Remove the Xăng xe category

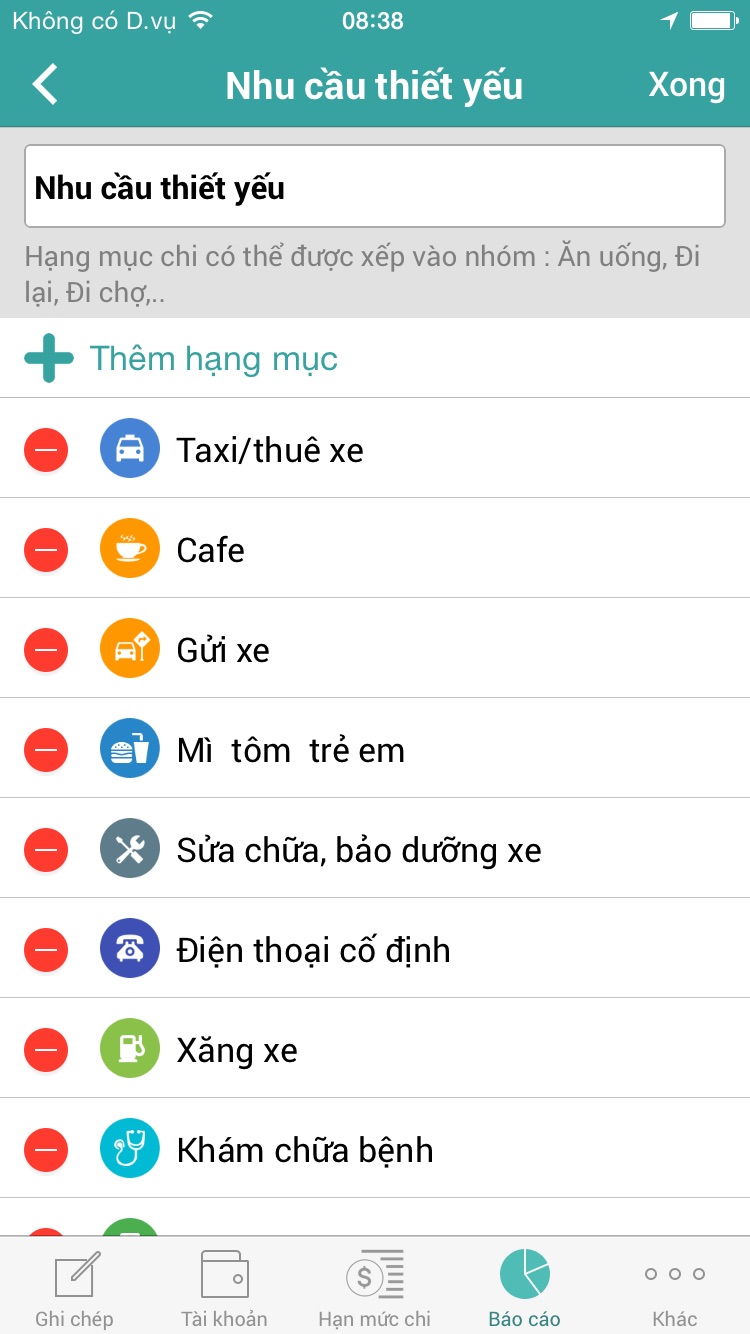pyautogui.click(x=46, y=1050)
